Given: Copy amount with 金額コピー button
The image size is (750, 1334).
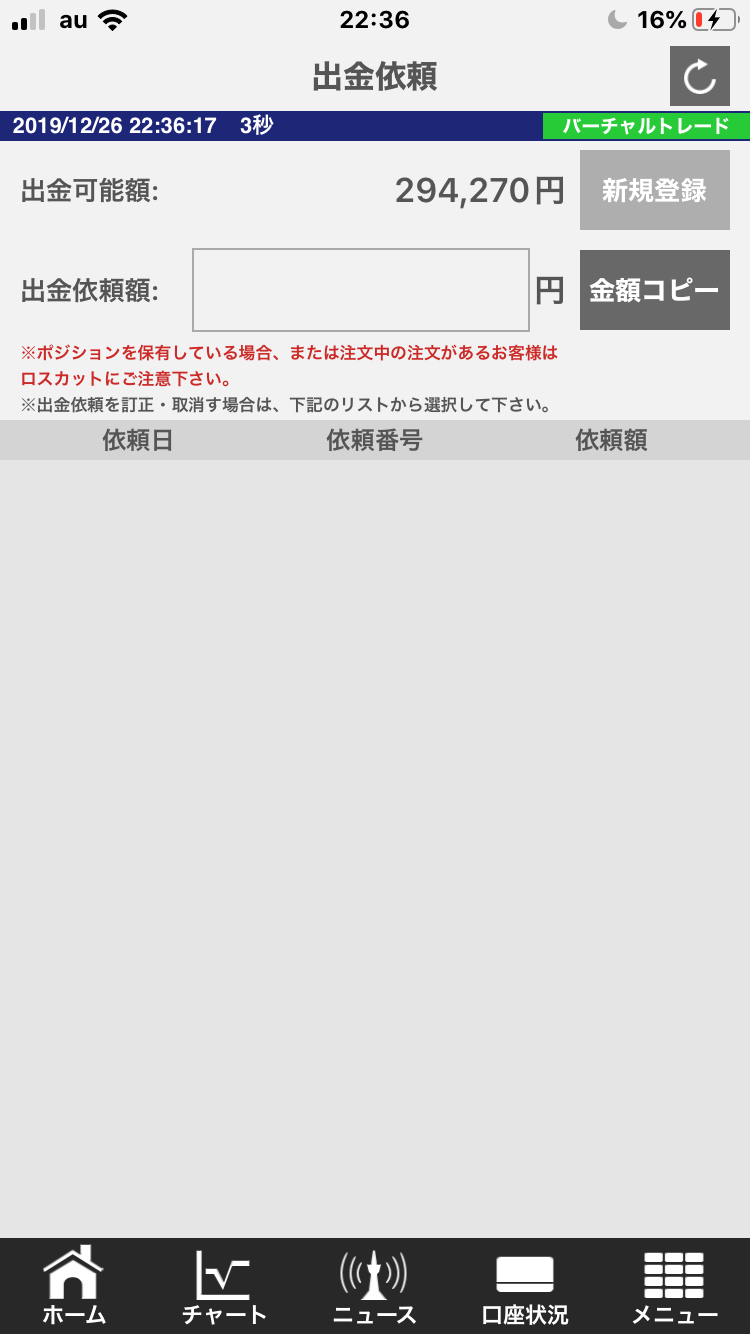Looking at the screenshot, I should (655, 290).
